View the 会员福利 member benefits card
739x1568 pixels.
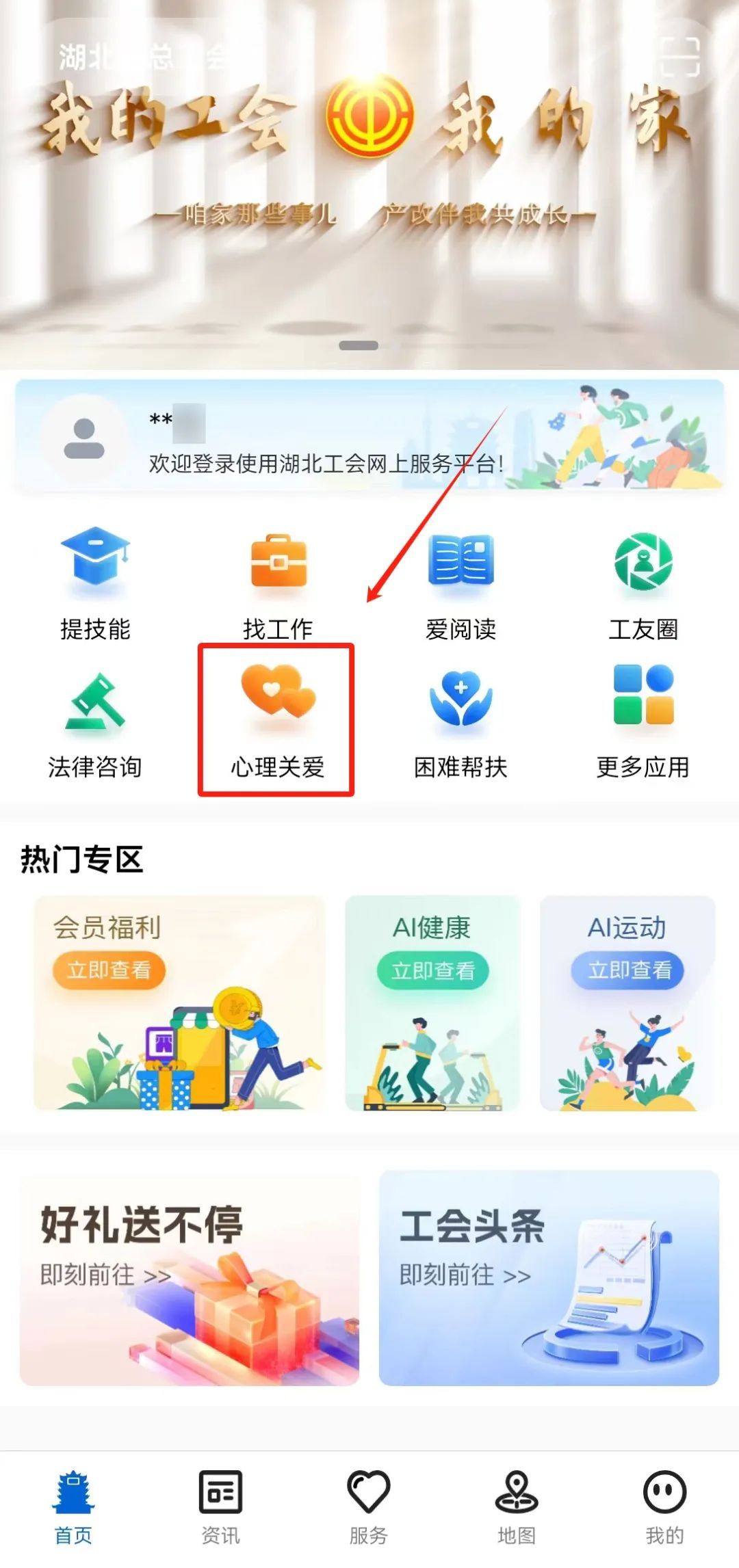click(179, 1002)
